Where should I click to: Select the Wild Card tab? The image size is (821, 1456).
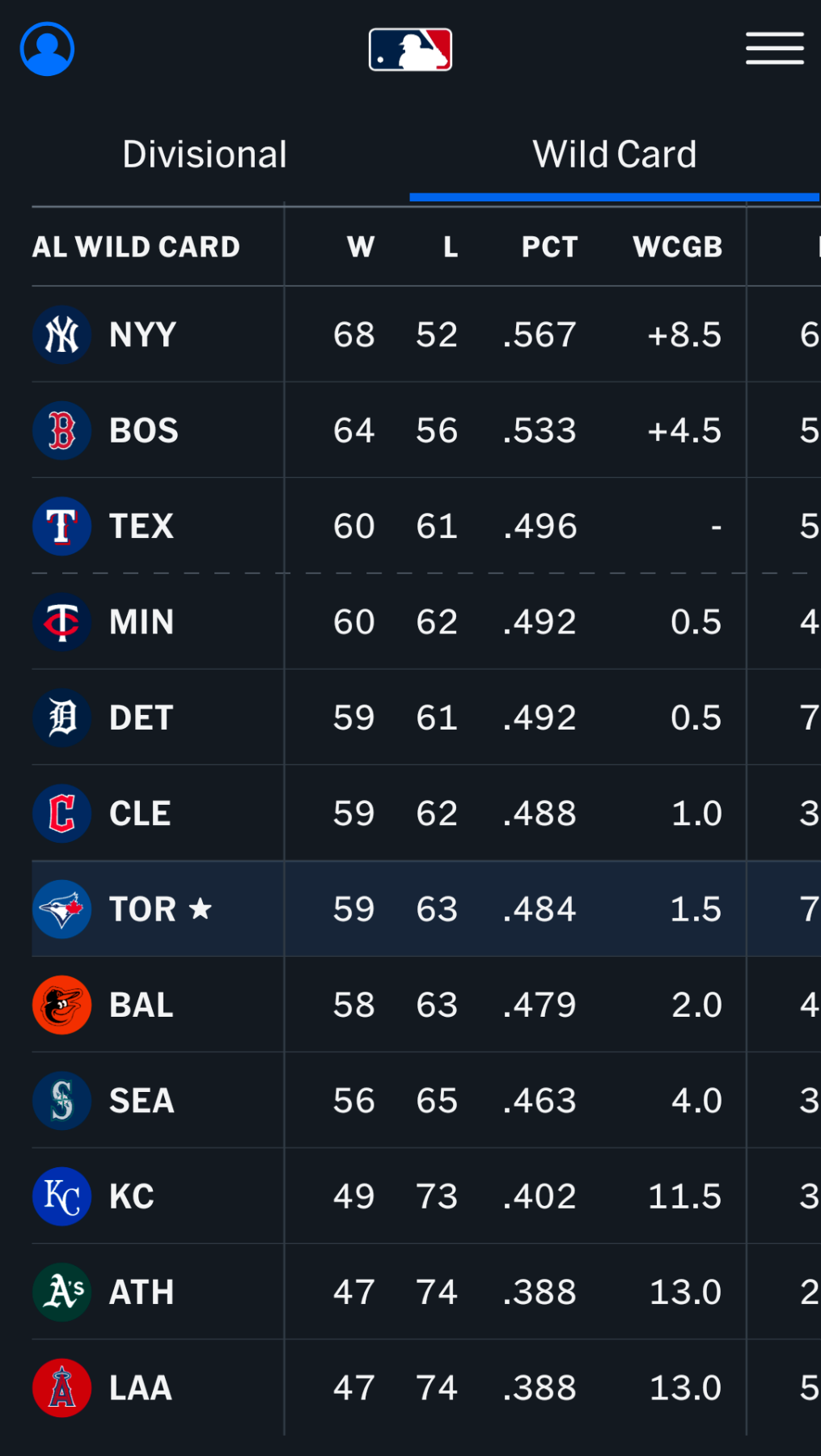[615, 154]
